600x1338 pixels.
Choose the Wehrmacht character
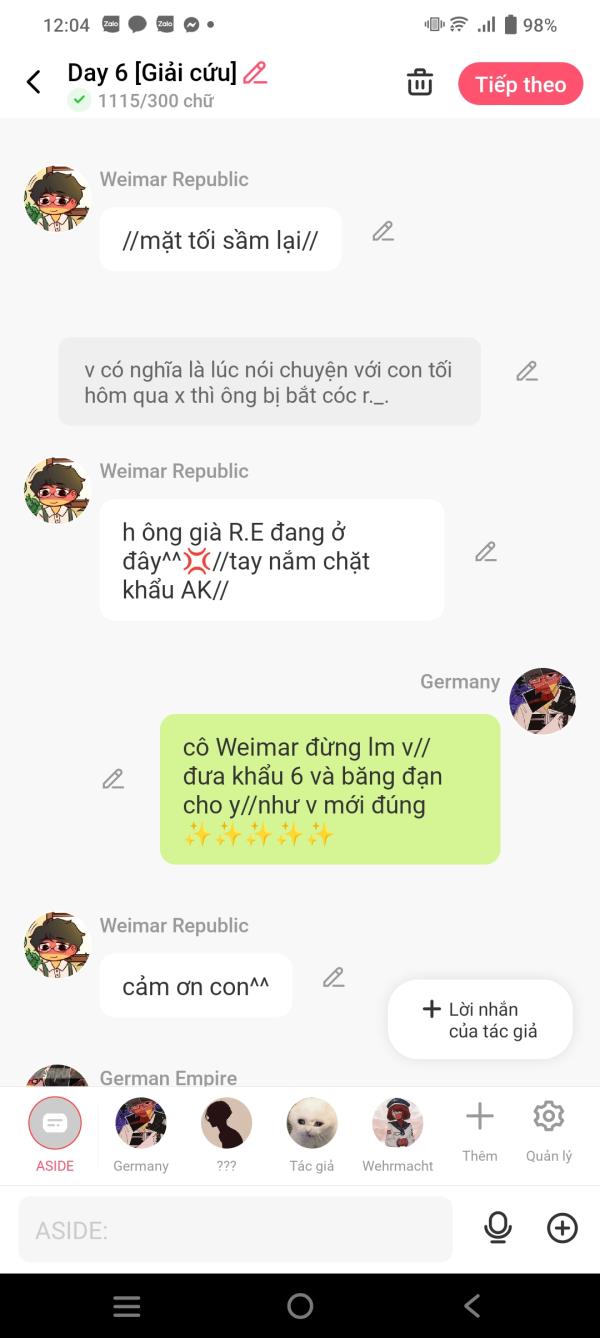click(398, 1135)
